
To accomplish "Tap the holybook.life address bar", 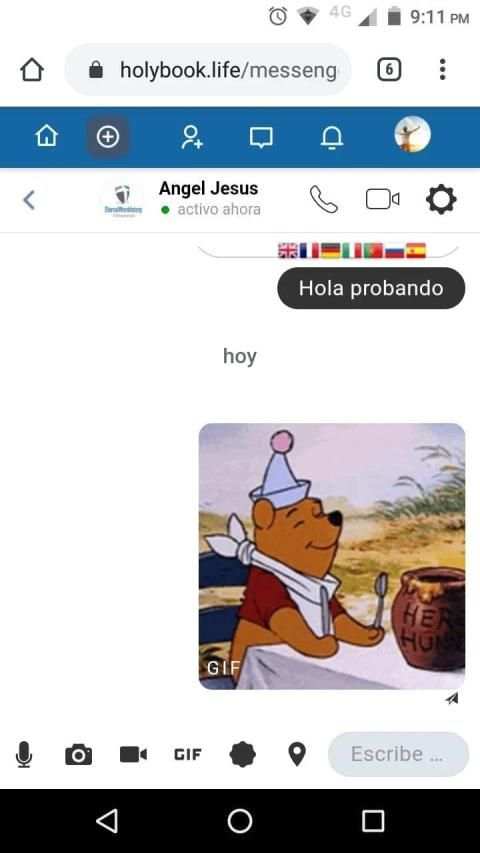I will click(207, 70).
